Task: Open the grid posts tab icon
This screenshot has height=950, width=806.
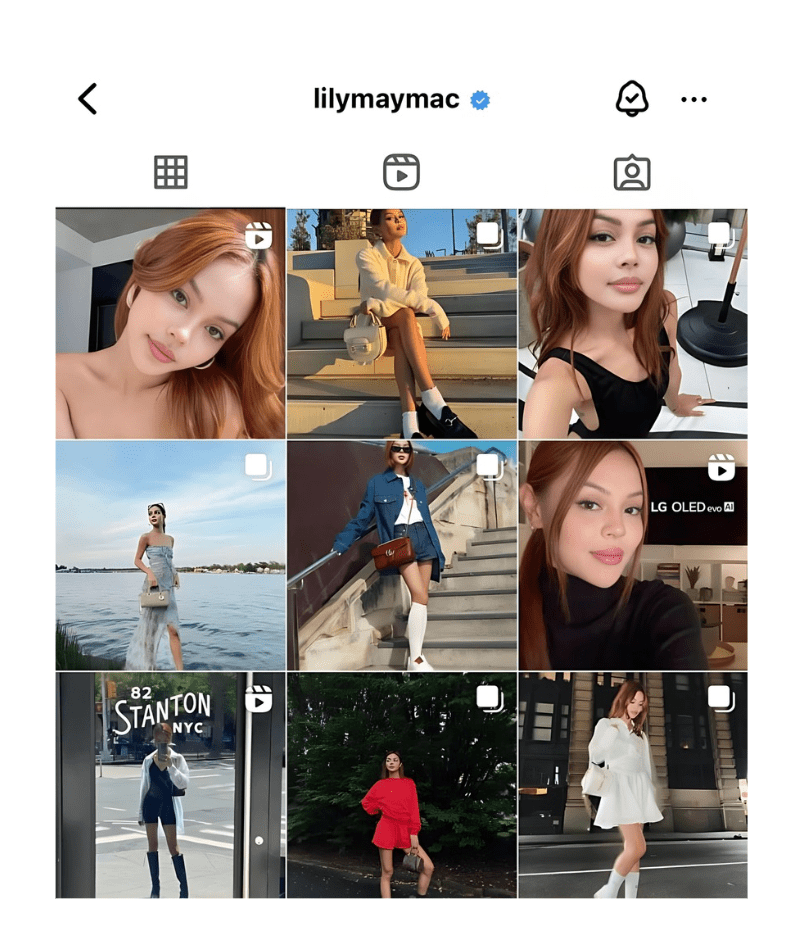Action: point(170,171)
